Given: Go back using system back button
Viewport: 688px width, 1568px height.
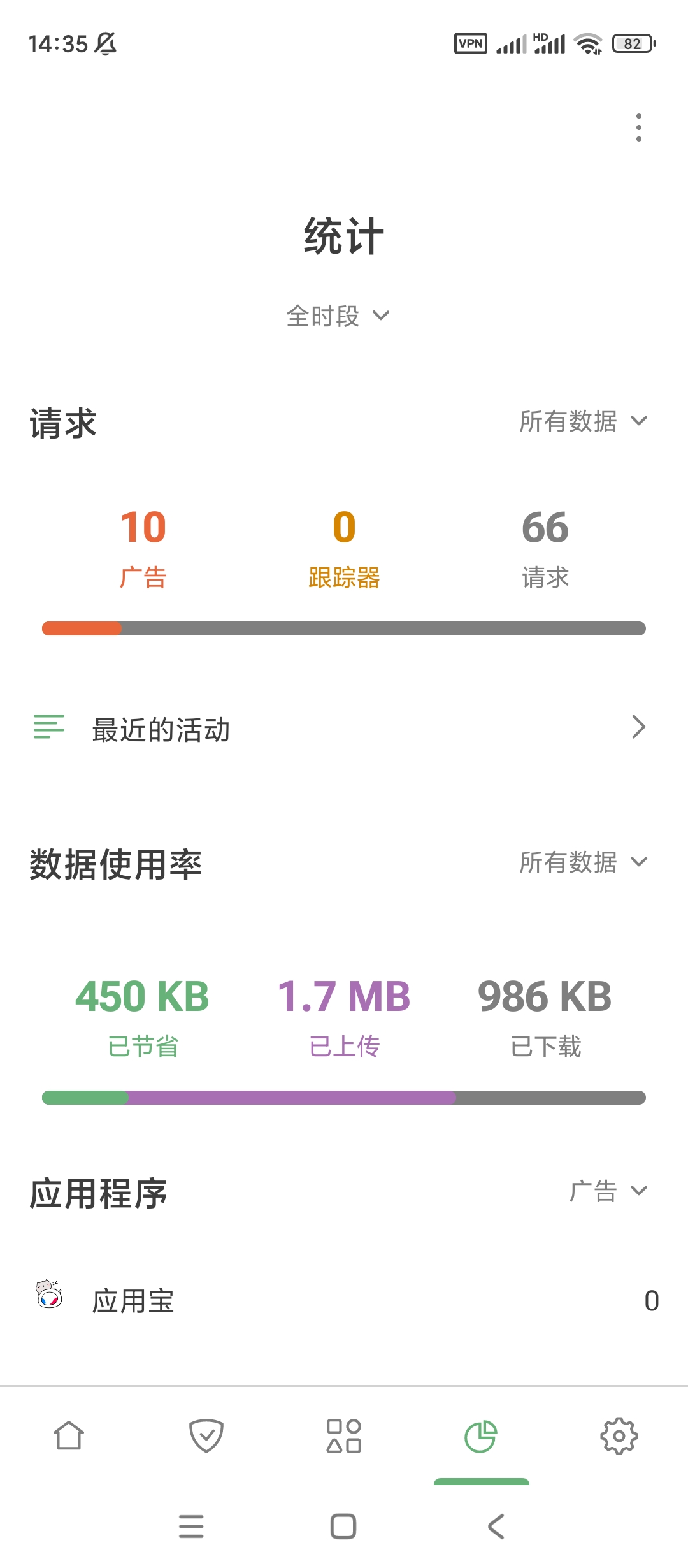Looking at the screenshot, I should point(496,1527).
